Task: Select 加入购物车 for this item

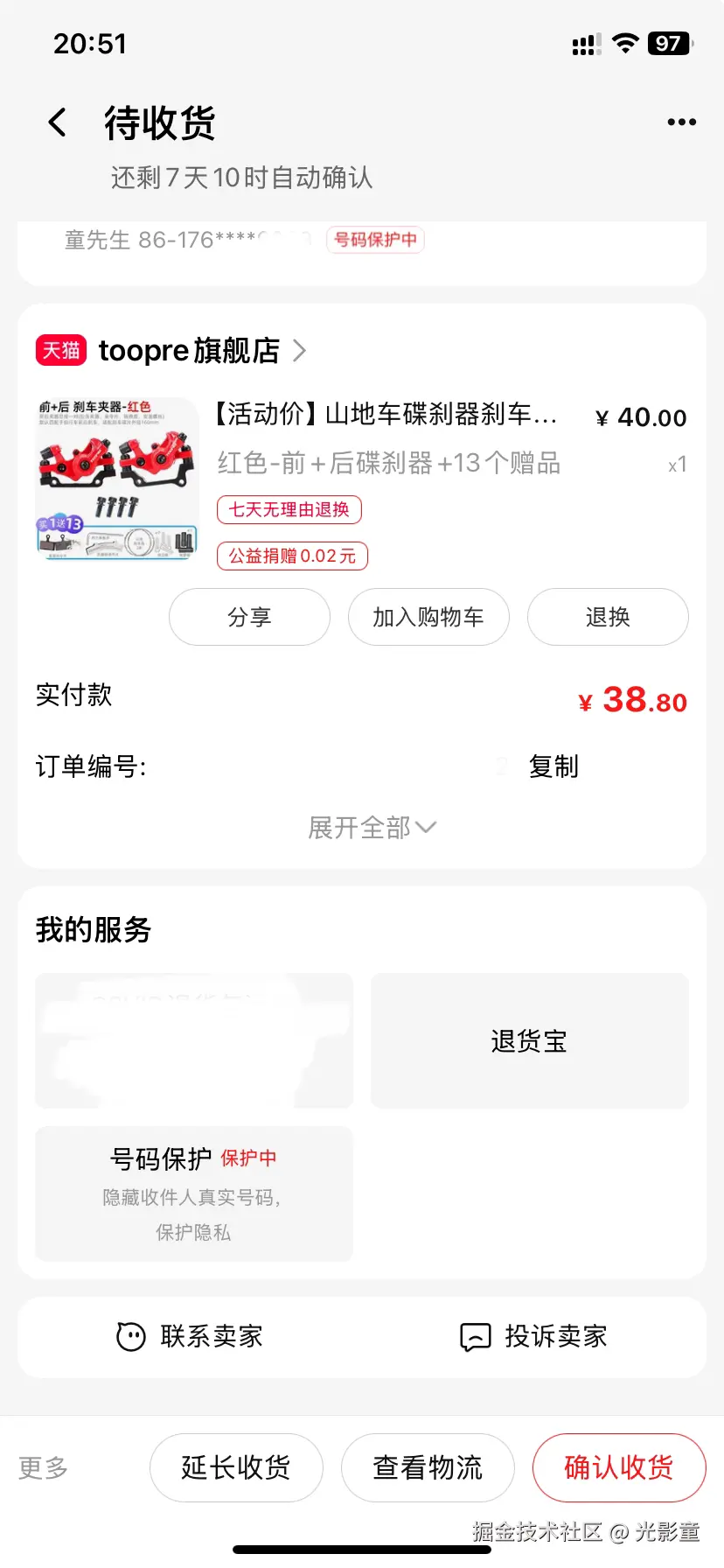Action: coord(428,617)
